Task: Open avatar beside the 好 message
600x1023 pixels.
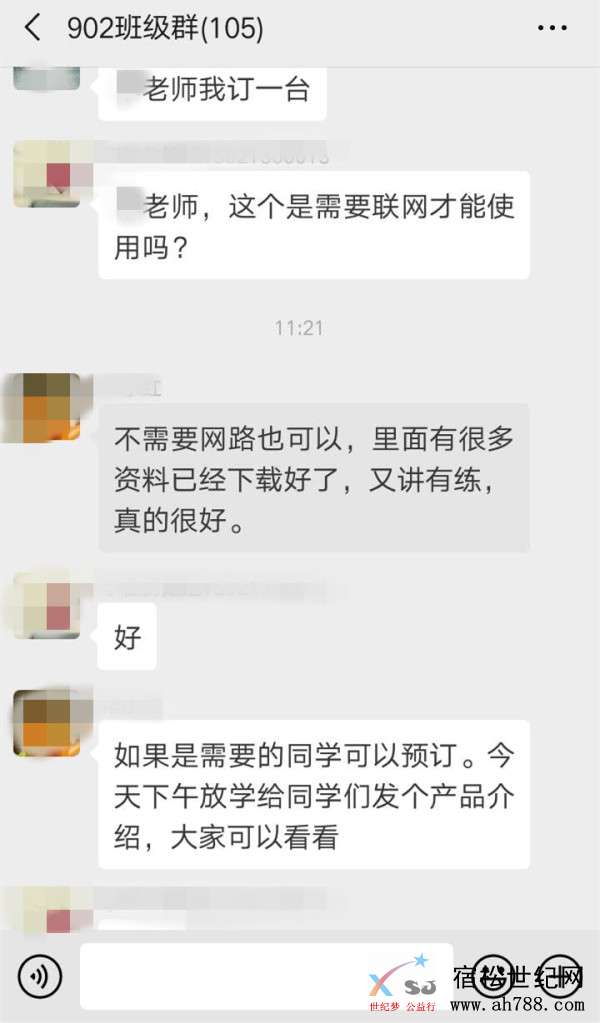Action: click(x=46, y=604)
